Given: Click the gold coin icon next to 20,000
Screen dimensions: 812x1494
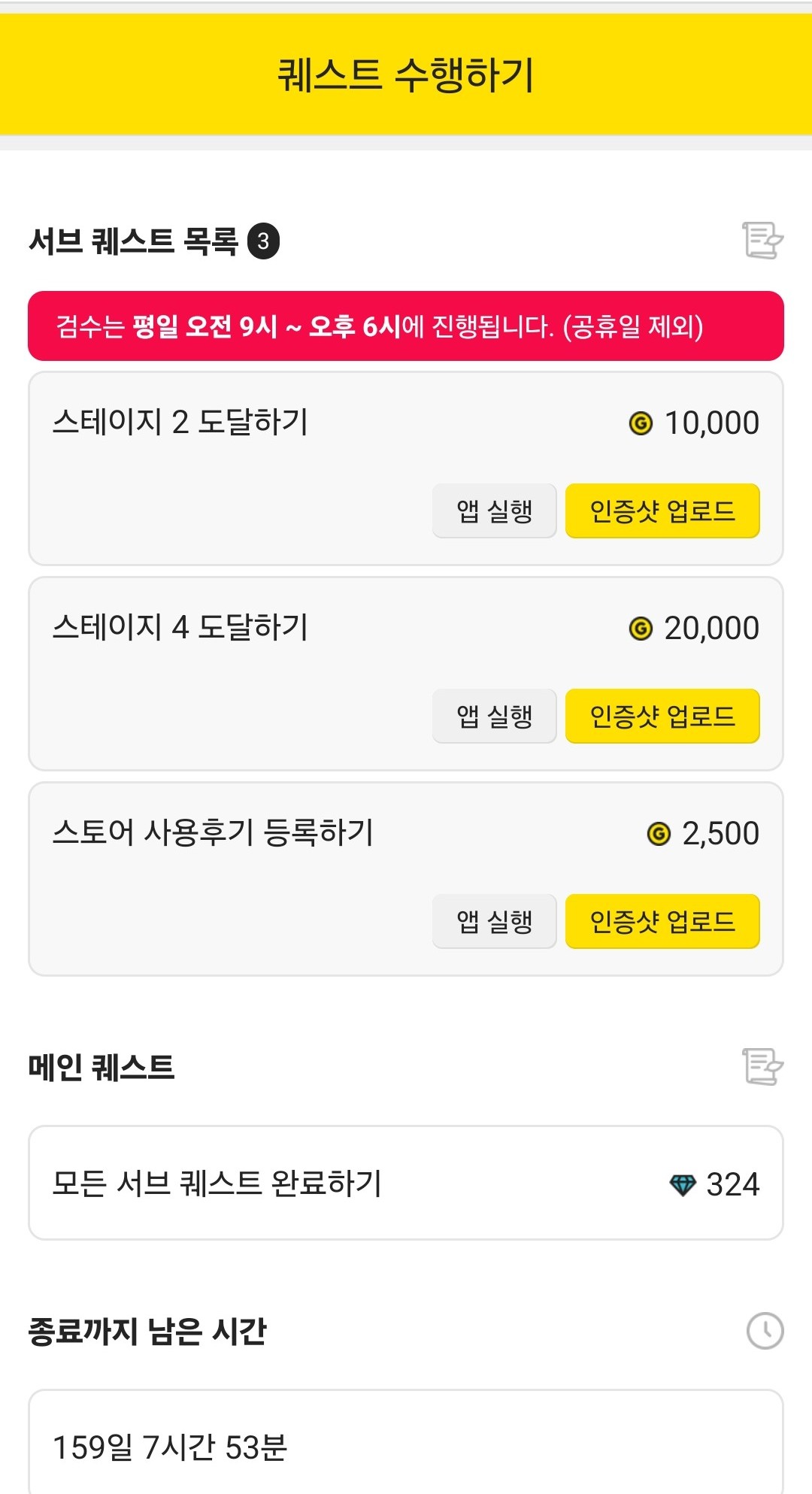Looking at the screenshot, I should (640, 627).
